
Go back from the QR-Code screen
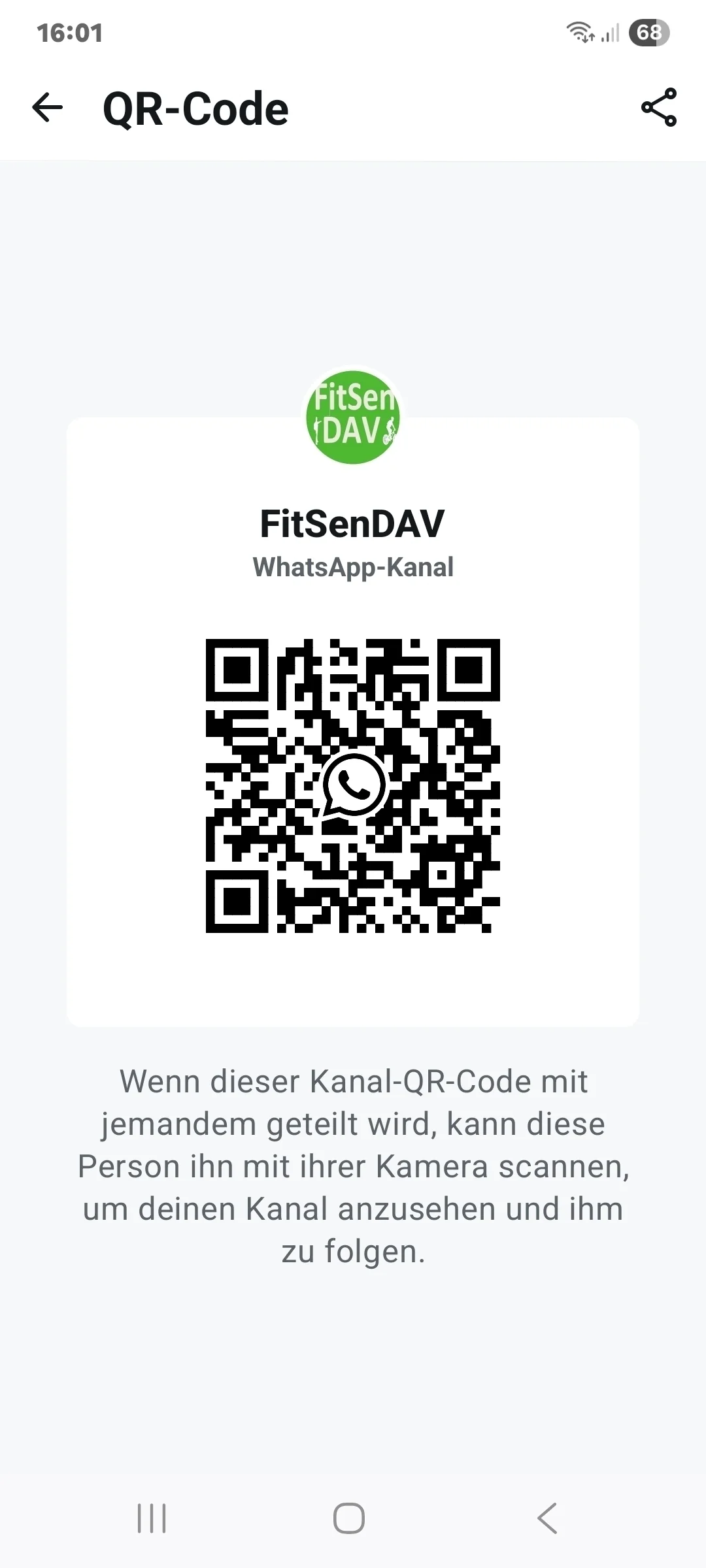48,108
